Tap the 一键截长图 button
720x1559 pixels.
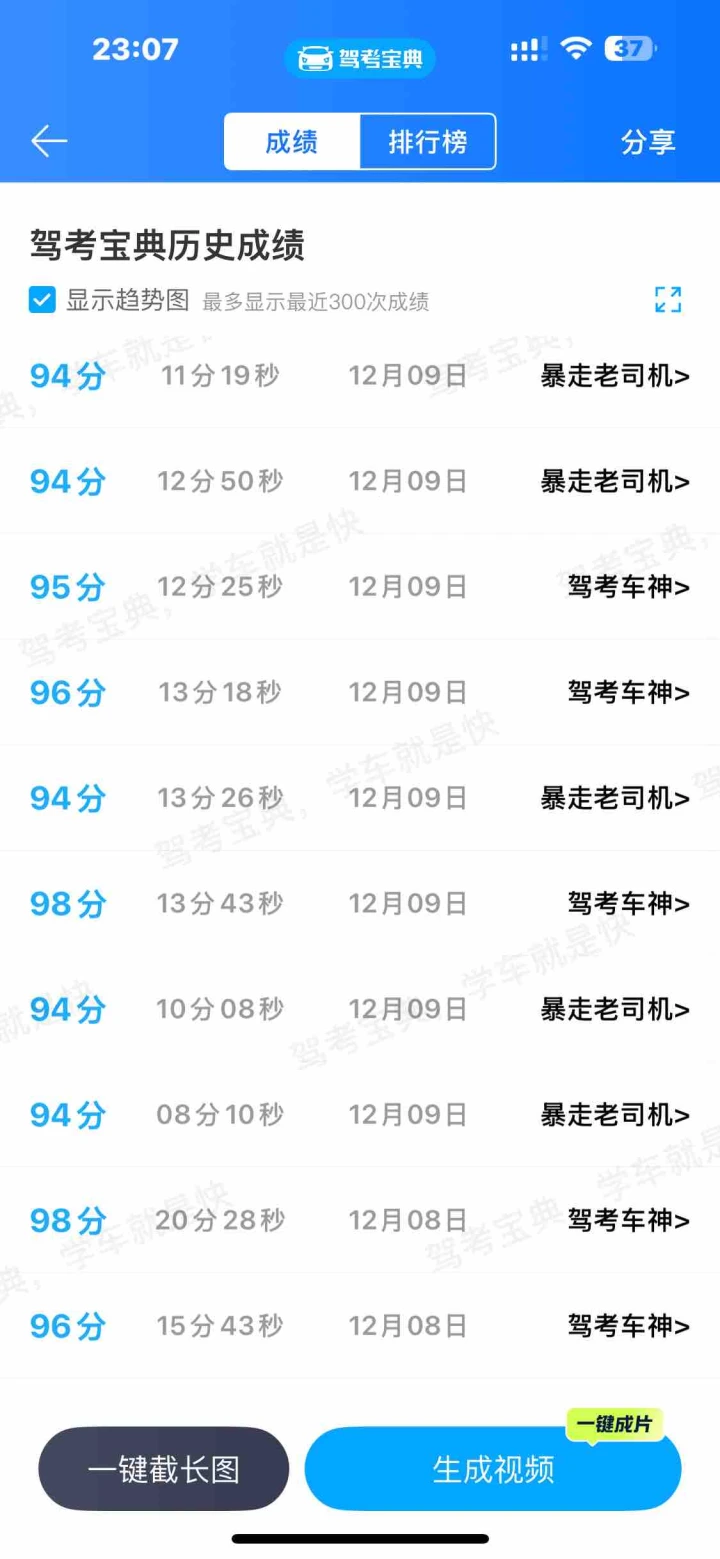pos(164,1469)
